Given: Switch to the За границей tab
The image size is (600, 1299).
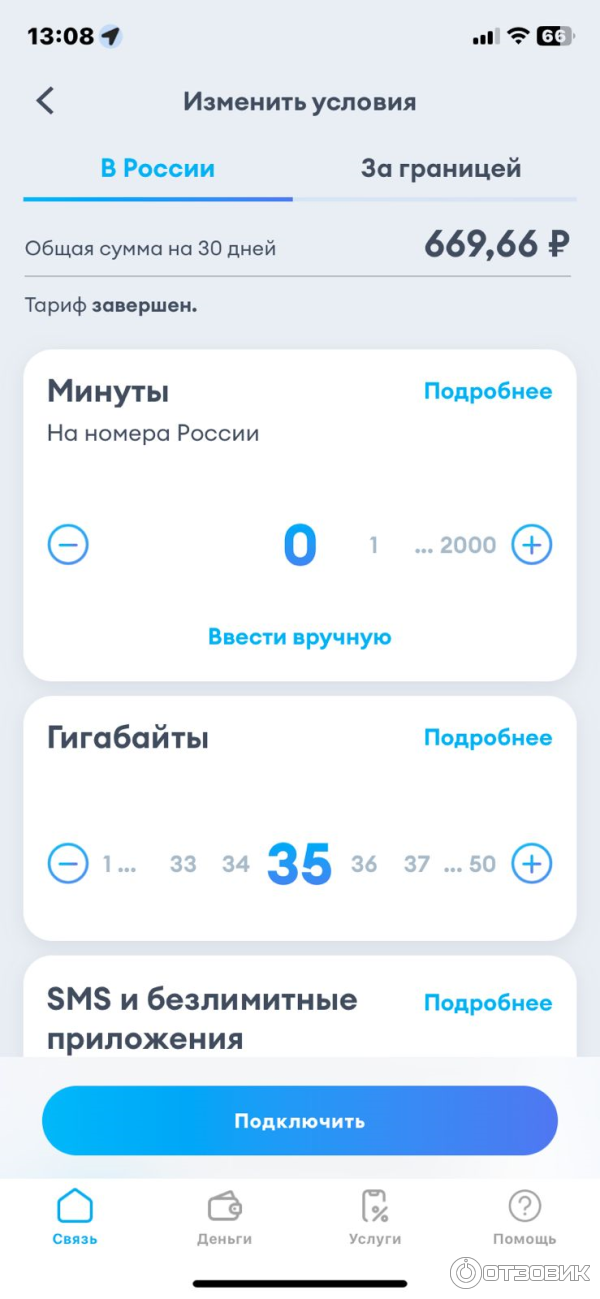Looking at the screenshot, I should (x=441, y=168).
